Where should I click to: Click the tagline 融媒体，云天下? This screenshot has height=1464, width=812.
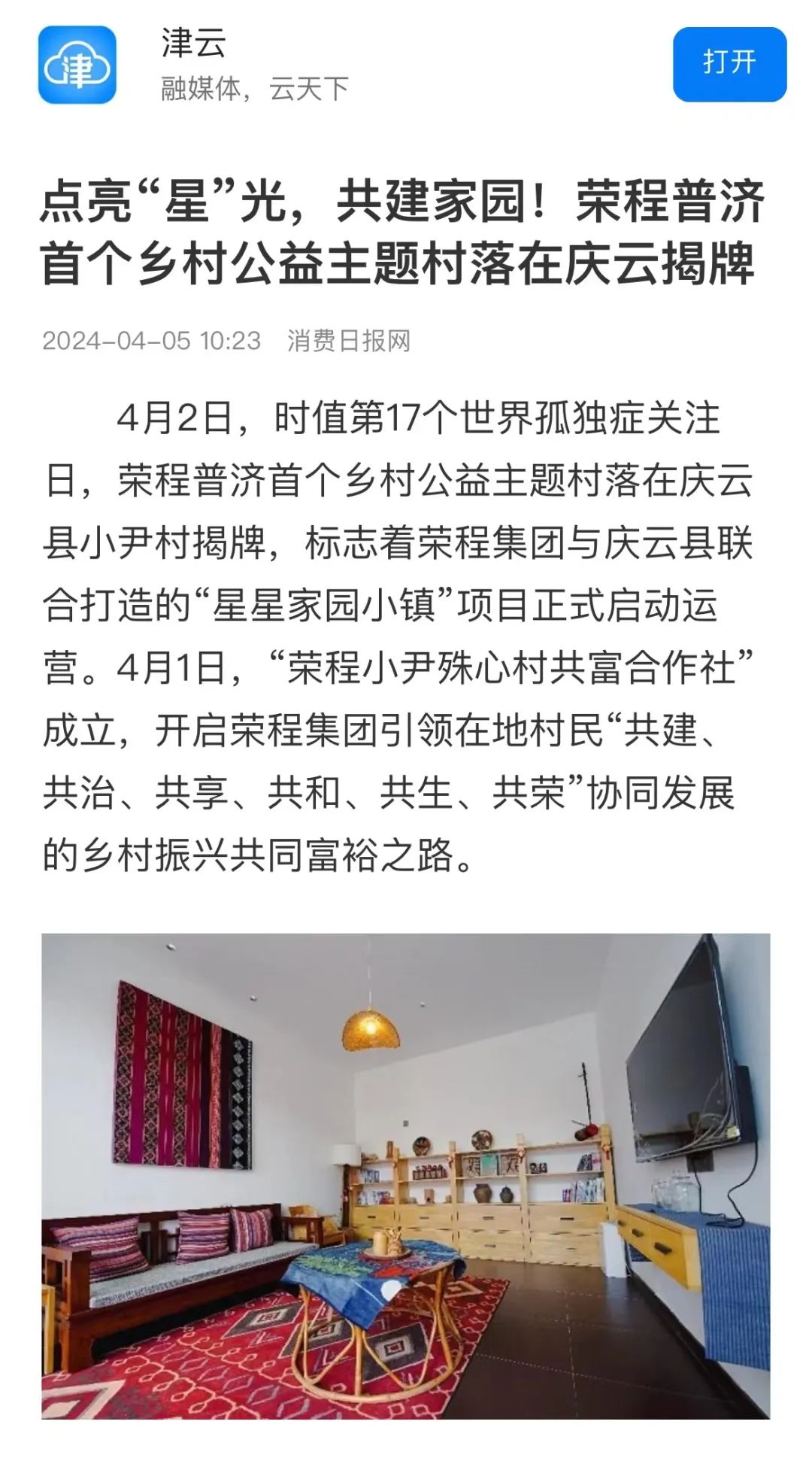tap(256, 87)
